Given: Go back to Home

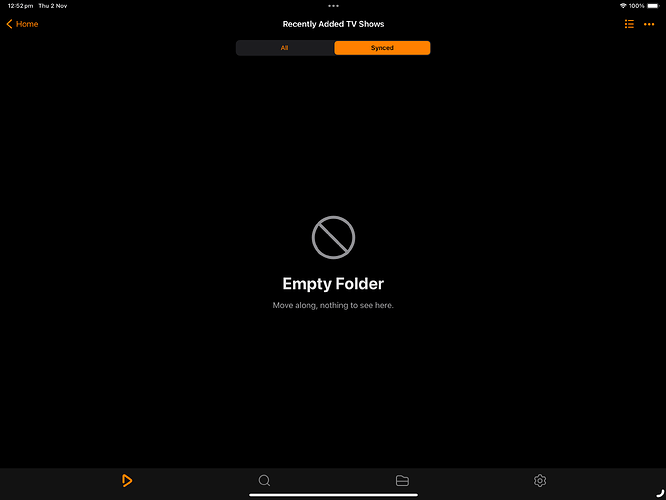Looking at the screenshot, I should click(x=22, y=24).
